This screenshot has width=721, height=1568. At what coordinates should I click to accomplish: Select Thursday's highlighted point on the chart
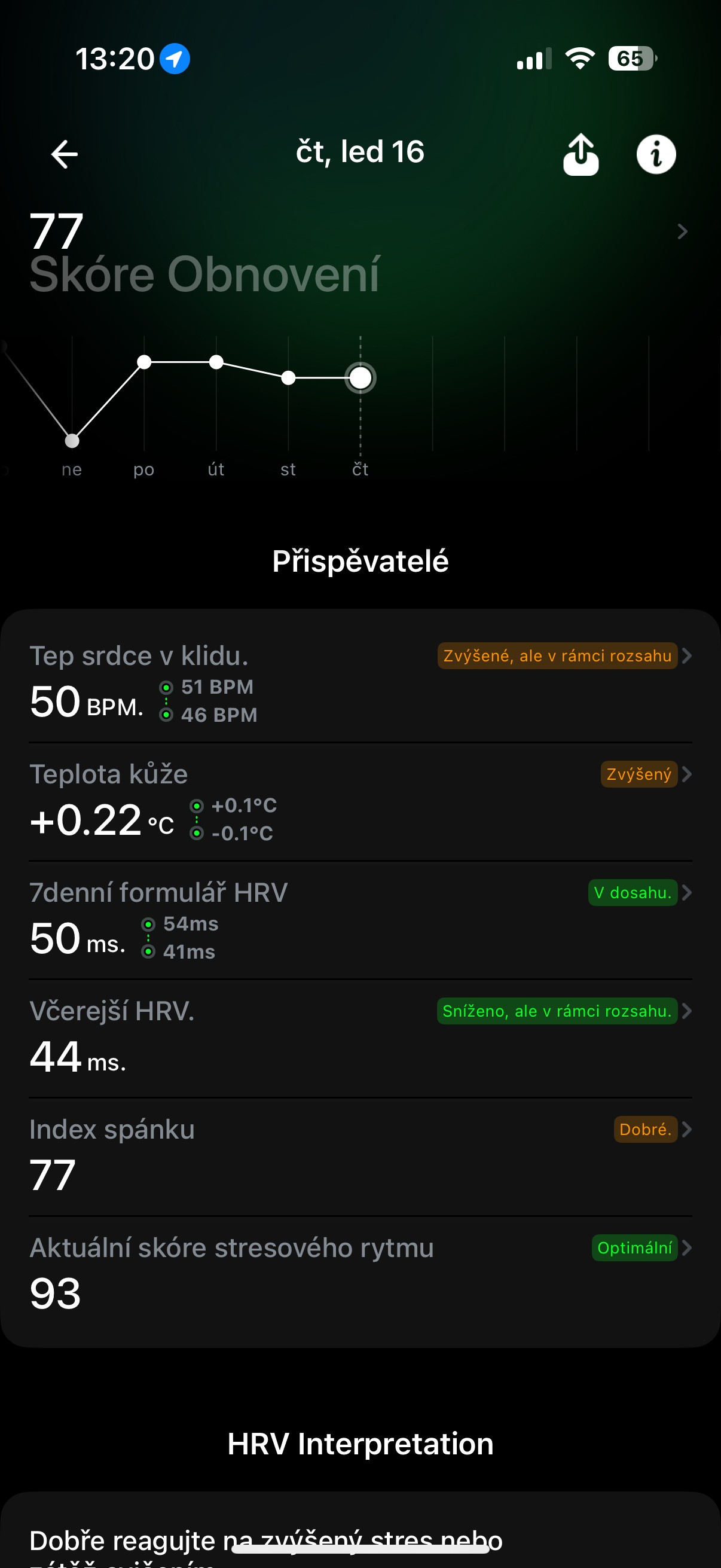coord(360,377)
